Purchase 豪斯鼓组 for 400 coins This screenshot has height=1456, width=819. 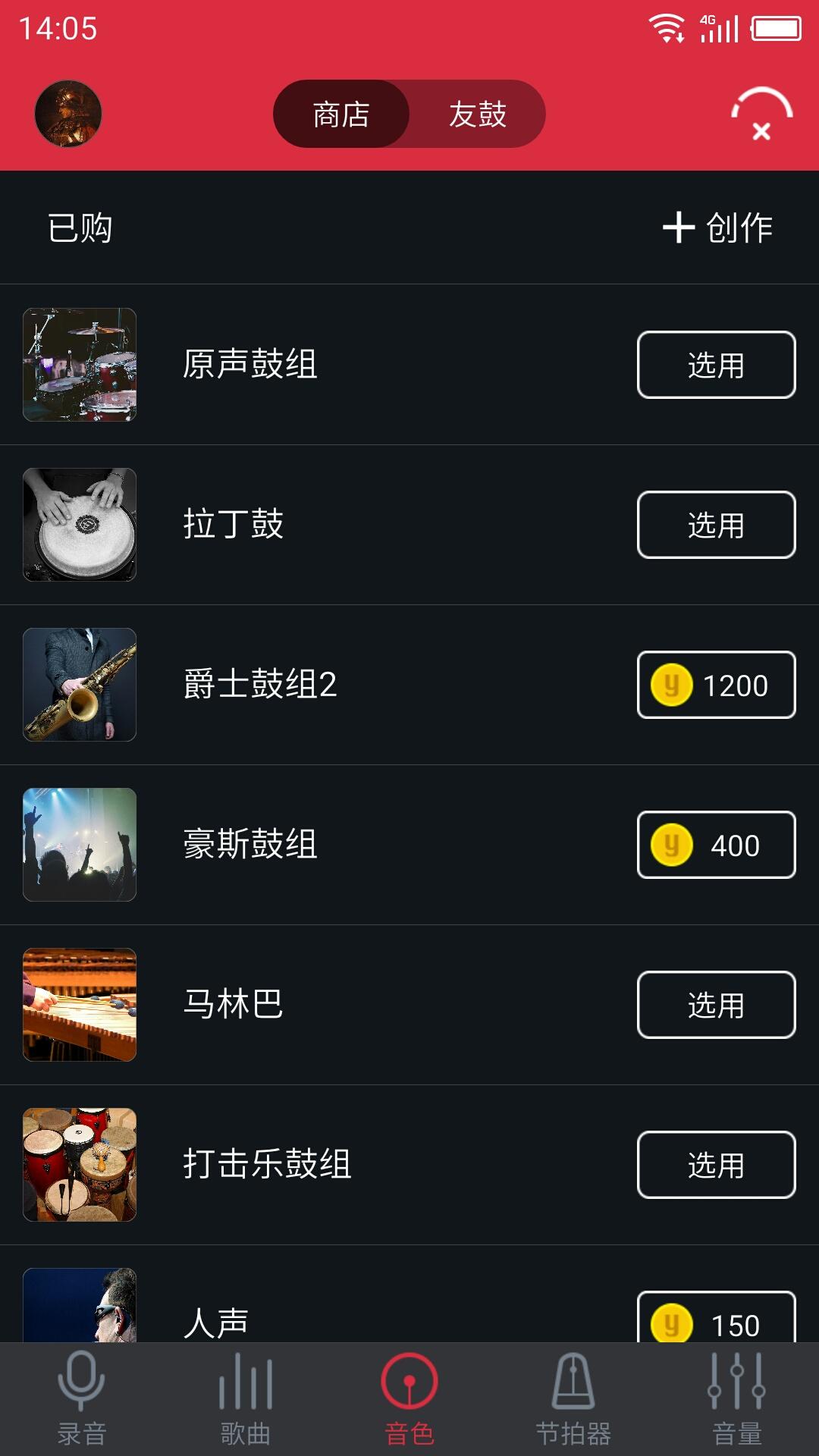tap(715, 845)
